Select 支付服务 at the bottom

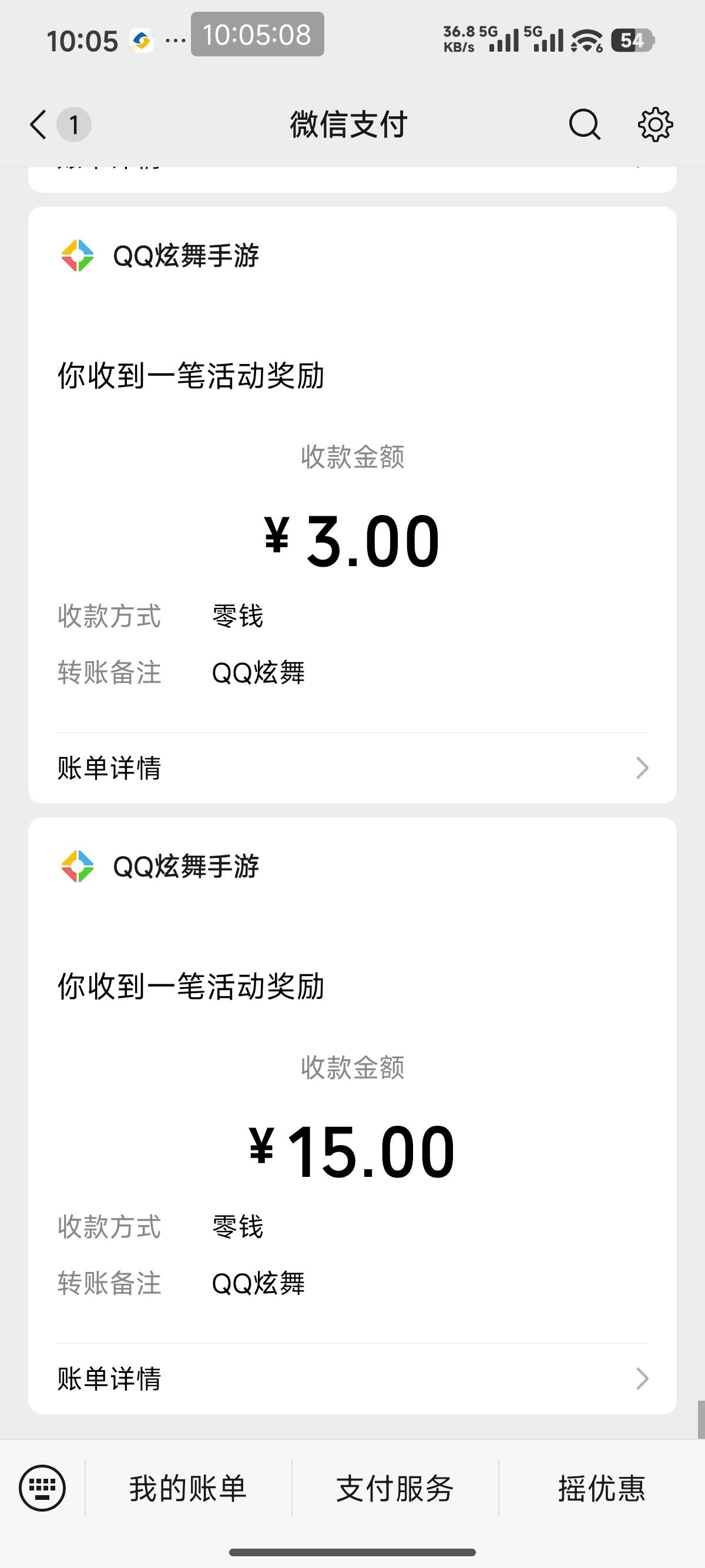coord(395,1489)
